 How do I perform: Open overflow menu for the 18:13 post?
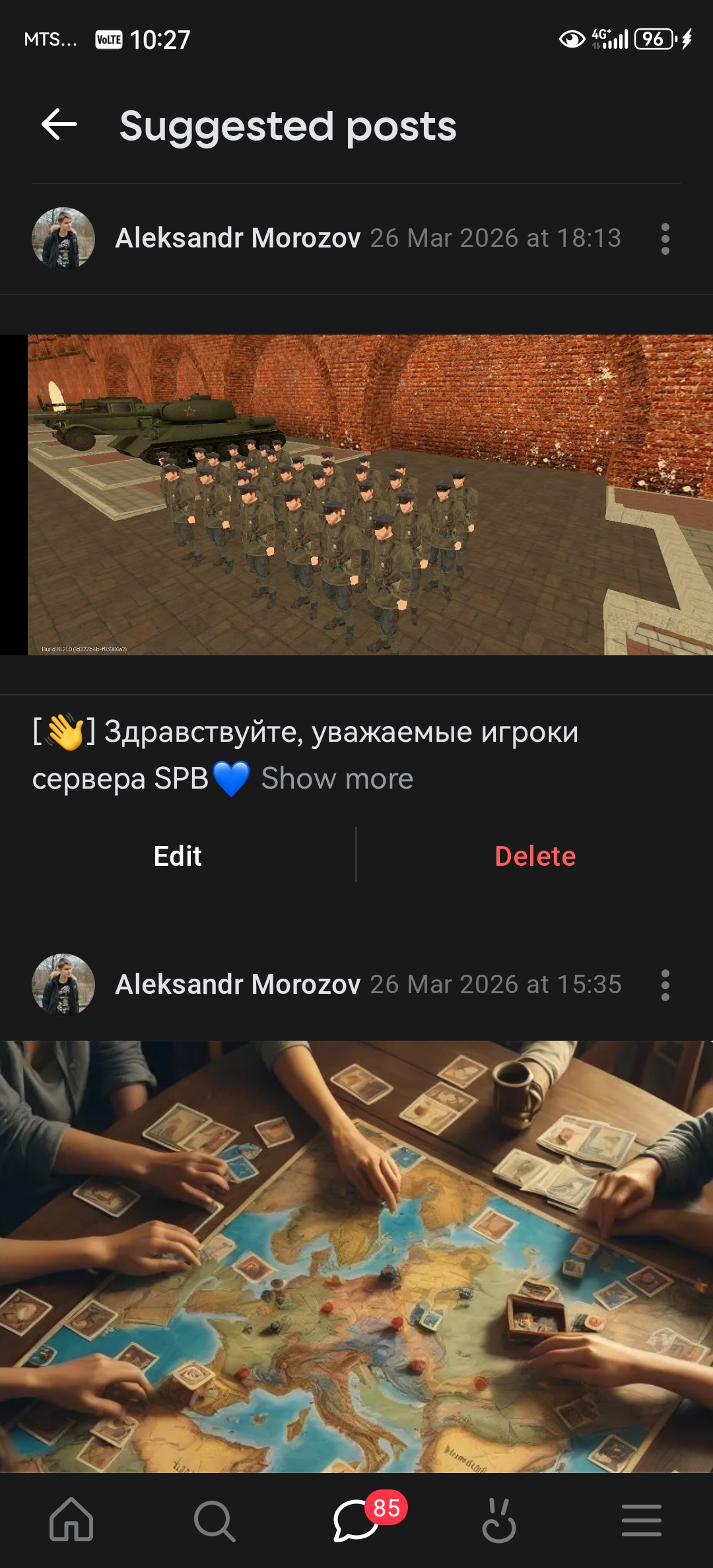coord(665,239)
